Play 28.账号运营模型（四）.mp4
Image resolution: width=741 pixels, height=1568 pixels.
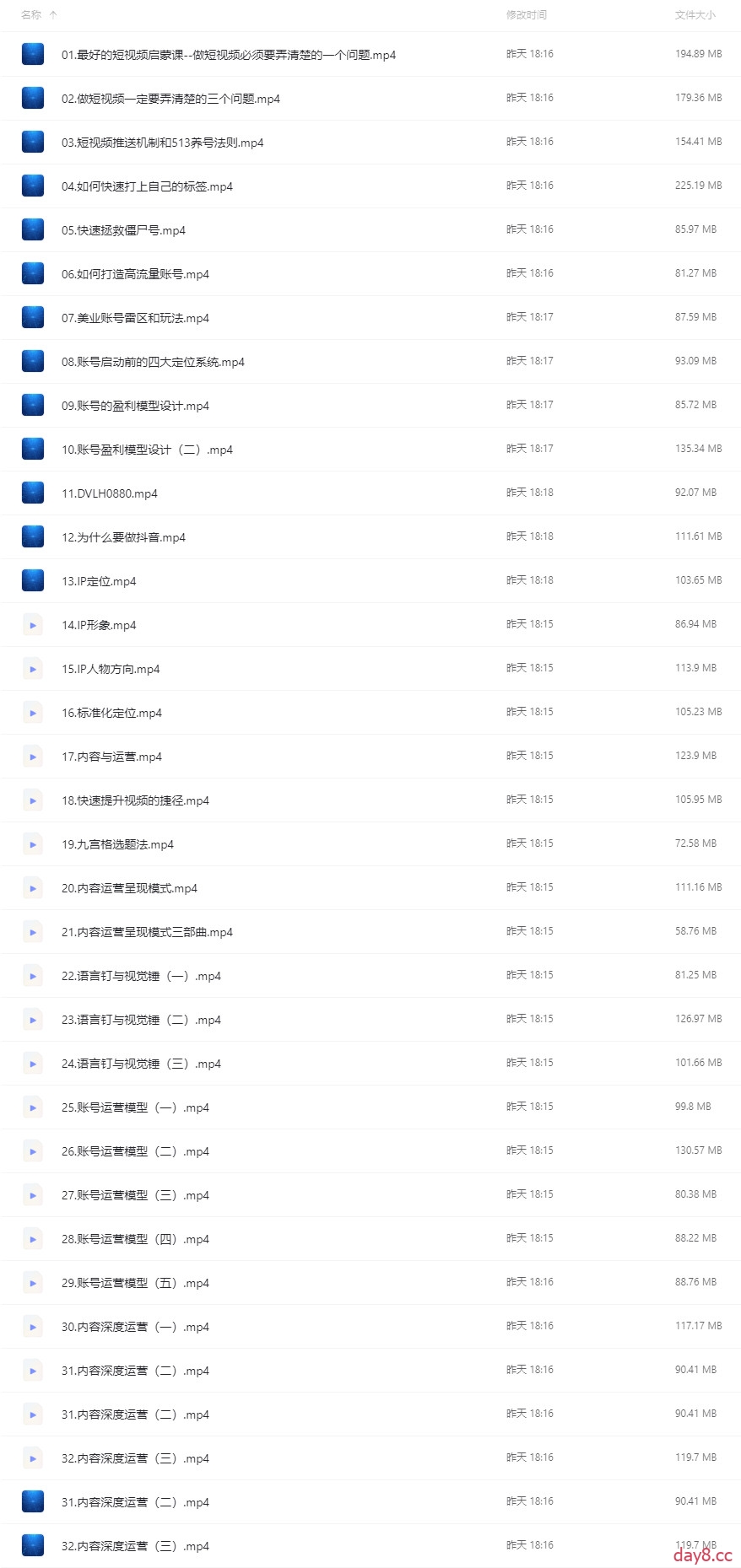tap(135, 1239)
